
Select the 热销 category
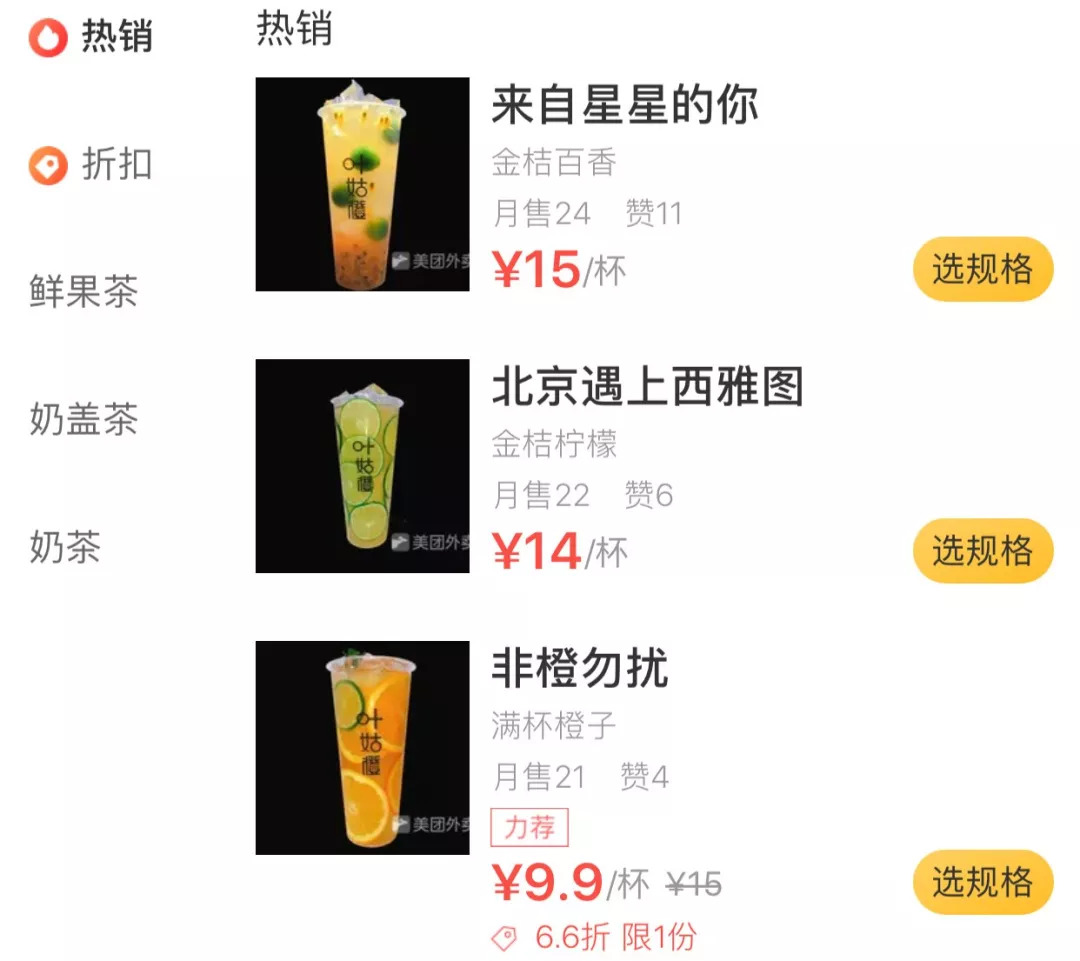coord(90,37)
